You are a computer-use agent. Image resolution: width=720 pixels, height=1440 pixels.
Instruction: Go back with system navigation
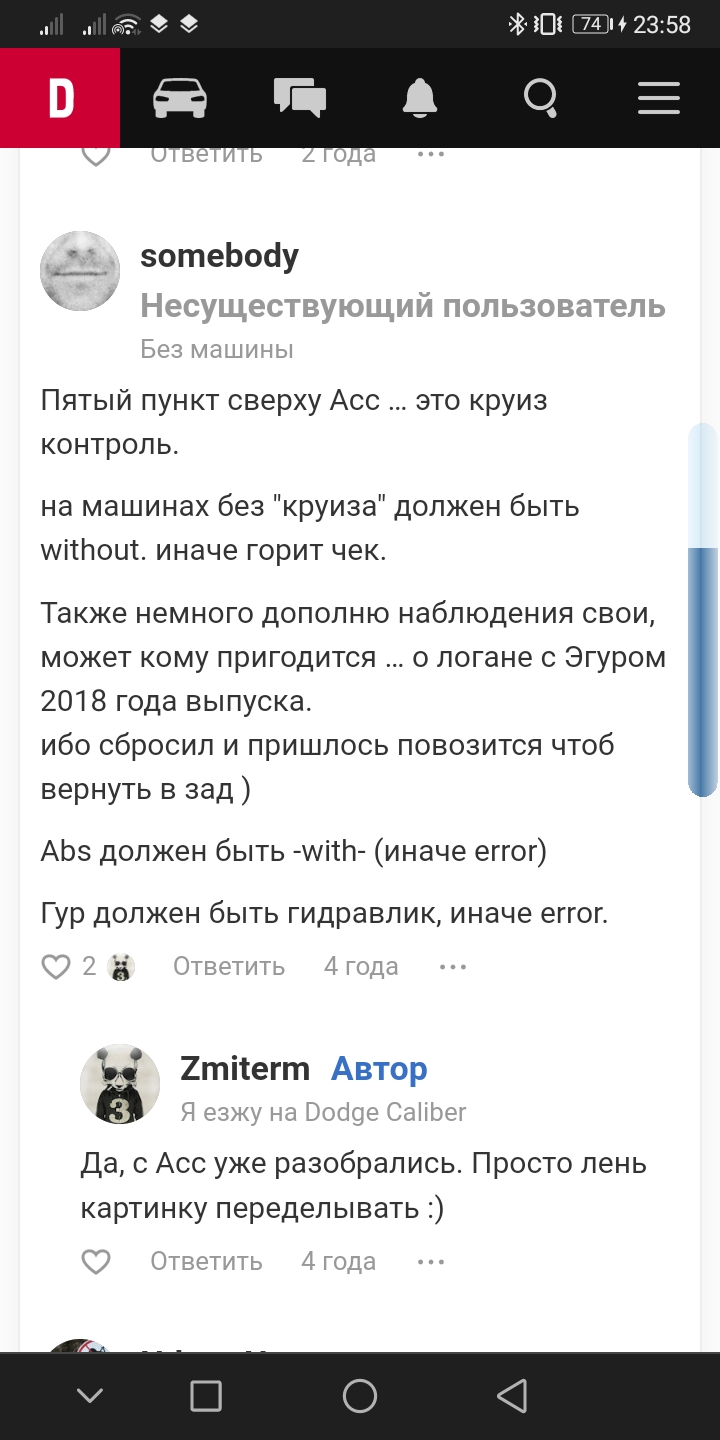point(512,1396)
